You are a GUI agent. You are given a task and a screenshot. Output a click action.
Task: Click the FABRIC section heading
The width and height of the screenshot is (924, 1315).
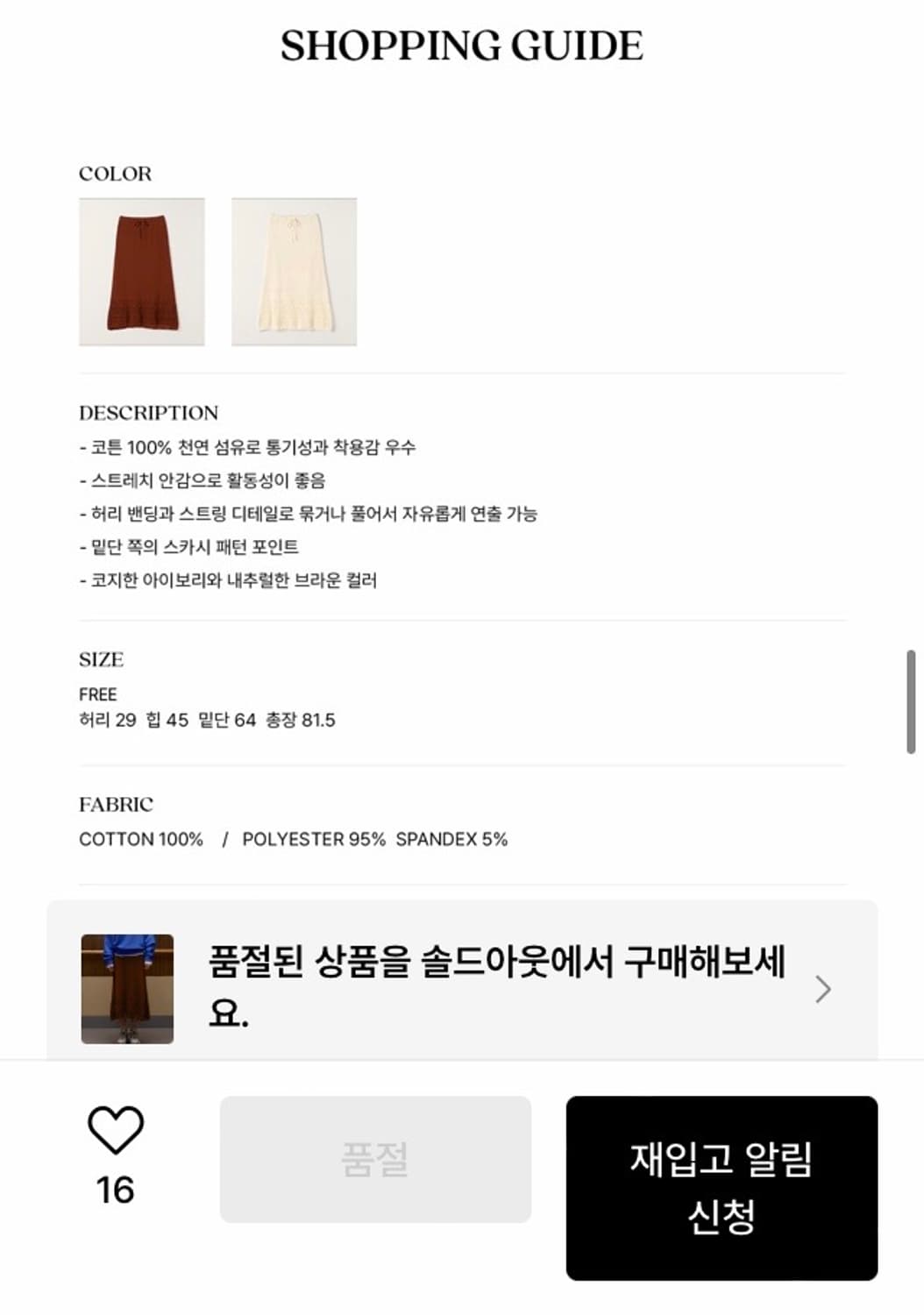pos(116,804)
